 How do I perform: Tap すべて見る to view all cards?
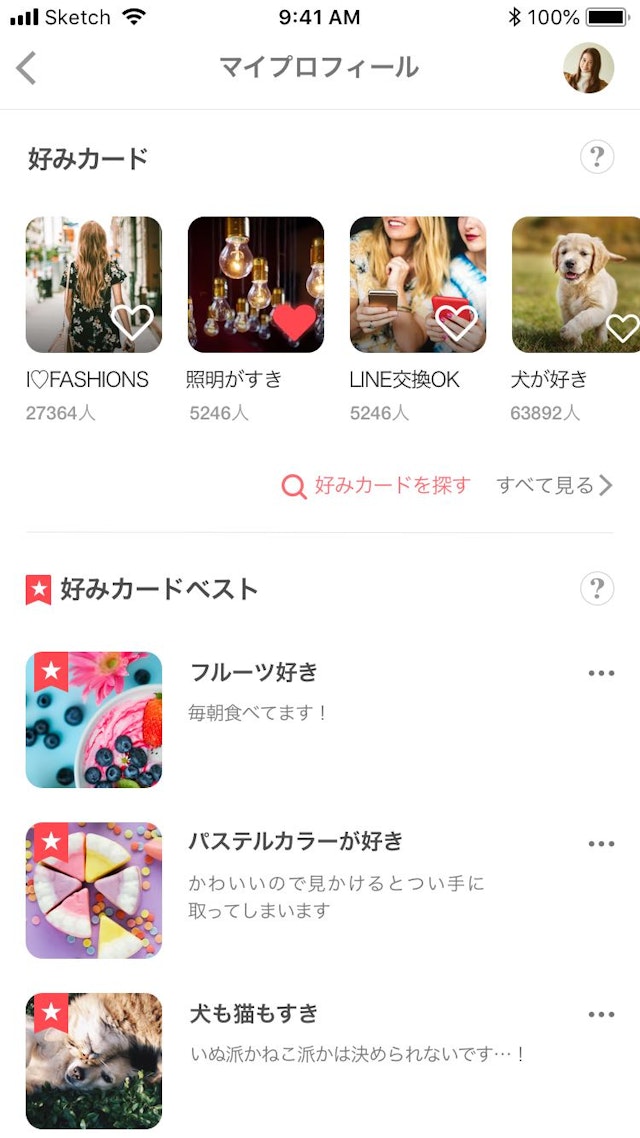pos(554,486)
